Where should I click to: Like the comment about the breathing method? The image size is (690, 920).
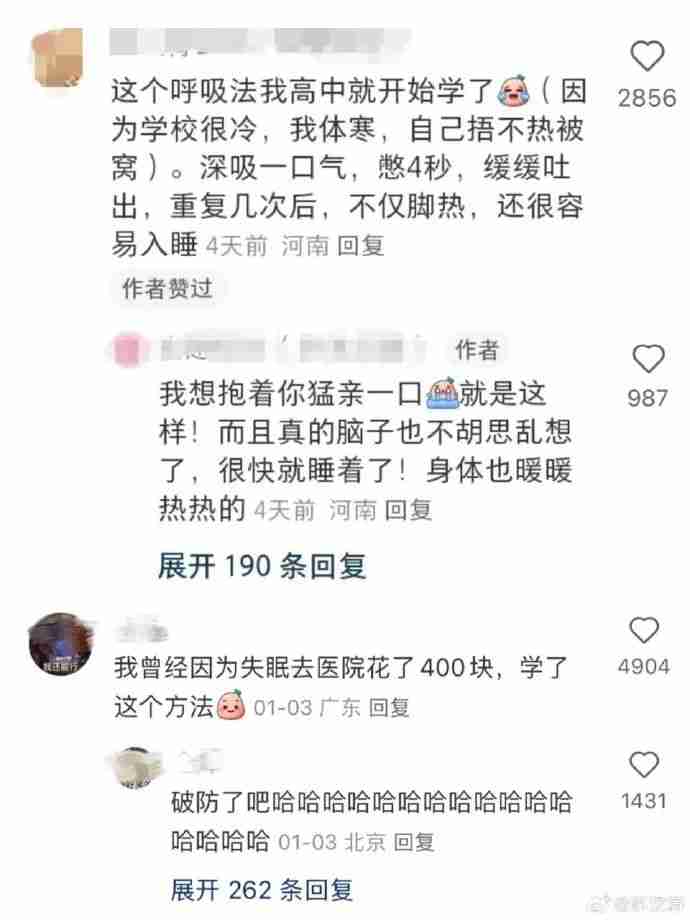pyautogui.click(x=647, y=57)
